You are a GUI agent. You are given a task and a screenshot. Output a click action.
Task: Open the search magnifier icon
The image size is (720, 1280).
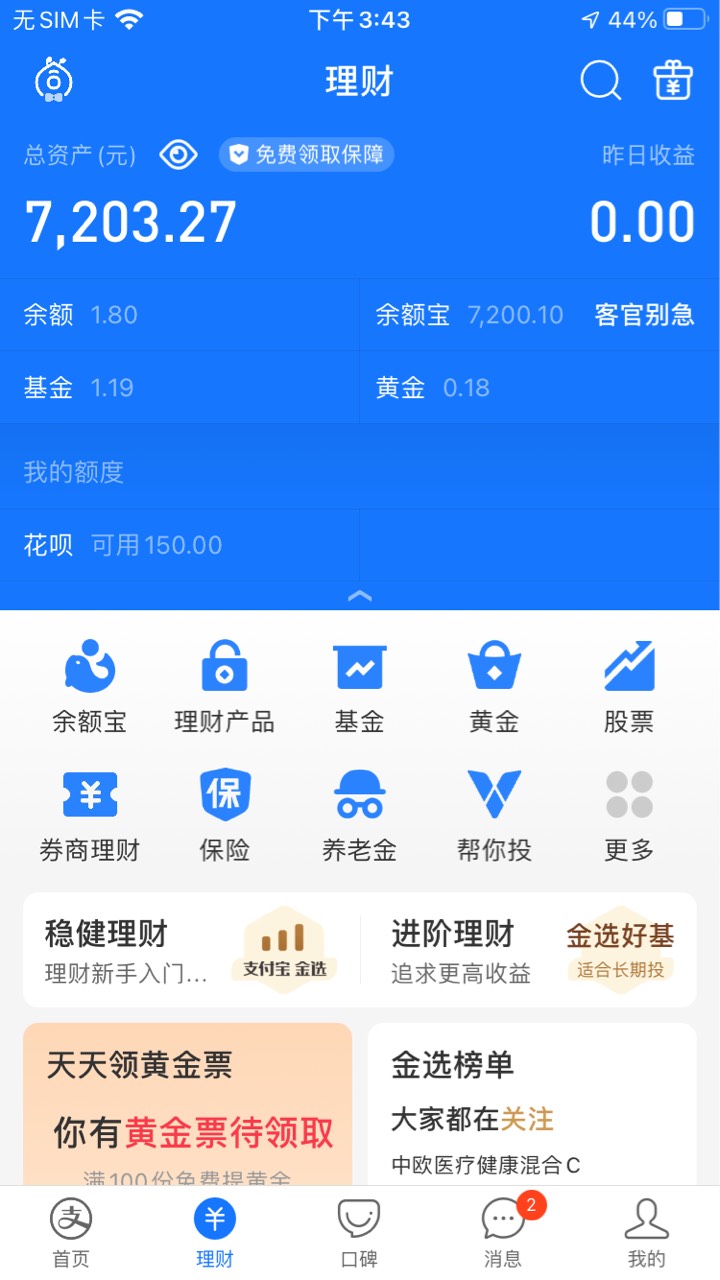coord(600,81)
